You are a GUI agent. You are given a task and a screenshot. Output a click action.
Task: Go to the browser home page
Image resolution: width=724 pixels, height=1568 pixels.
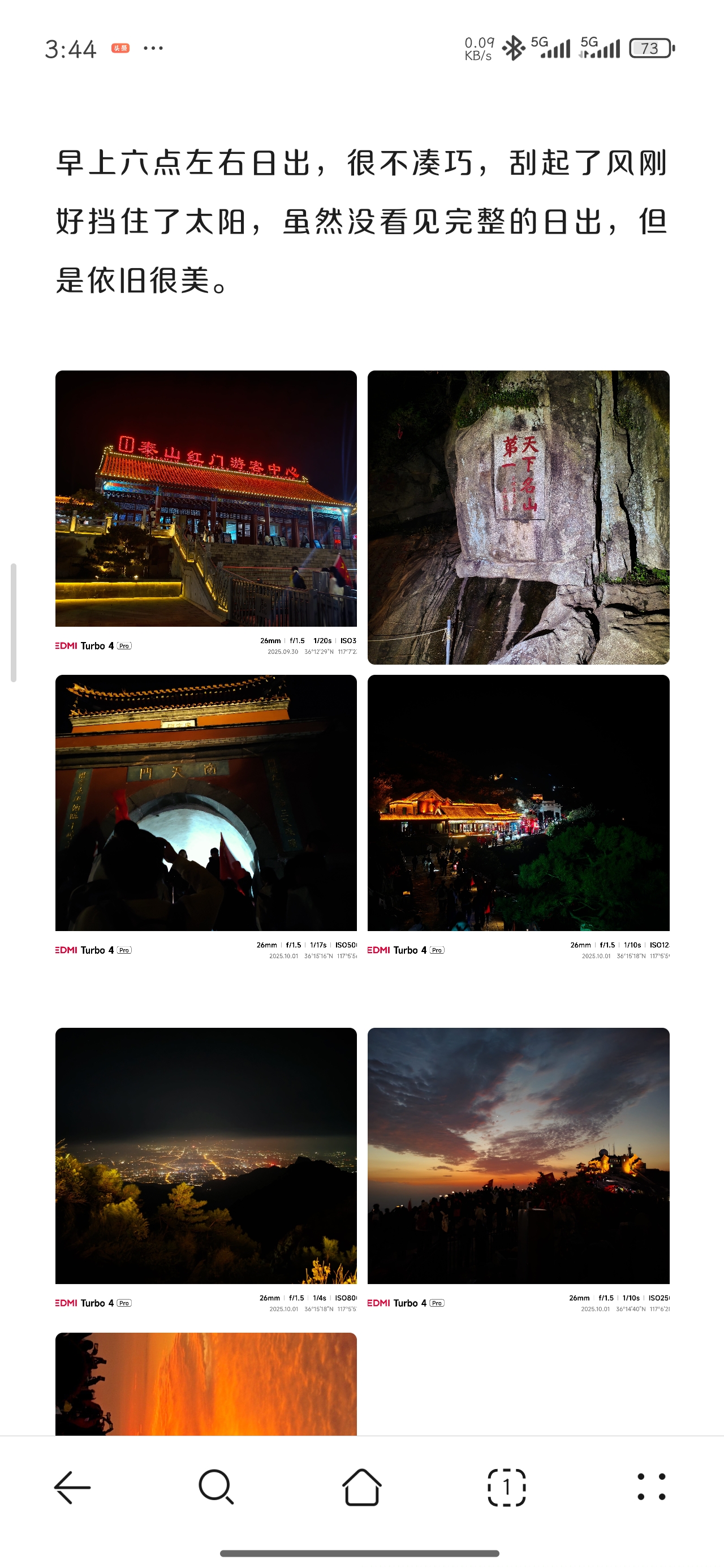click(x=361, y=1487)
